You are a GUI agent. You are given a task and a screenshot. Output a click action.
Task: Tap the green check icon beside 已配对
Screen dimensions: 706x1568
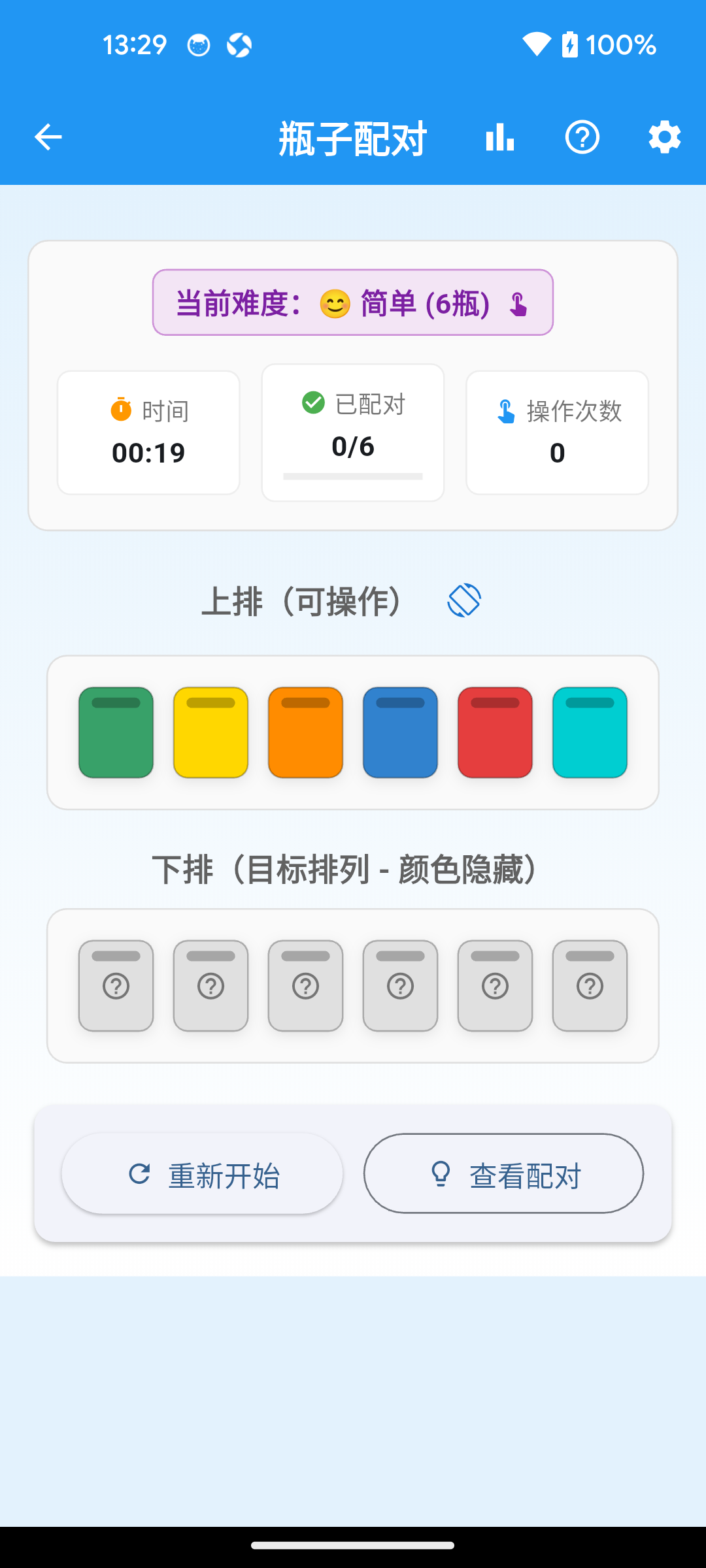point(312,404)
